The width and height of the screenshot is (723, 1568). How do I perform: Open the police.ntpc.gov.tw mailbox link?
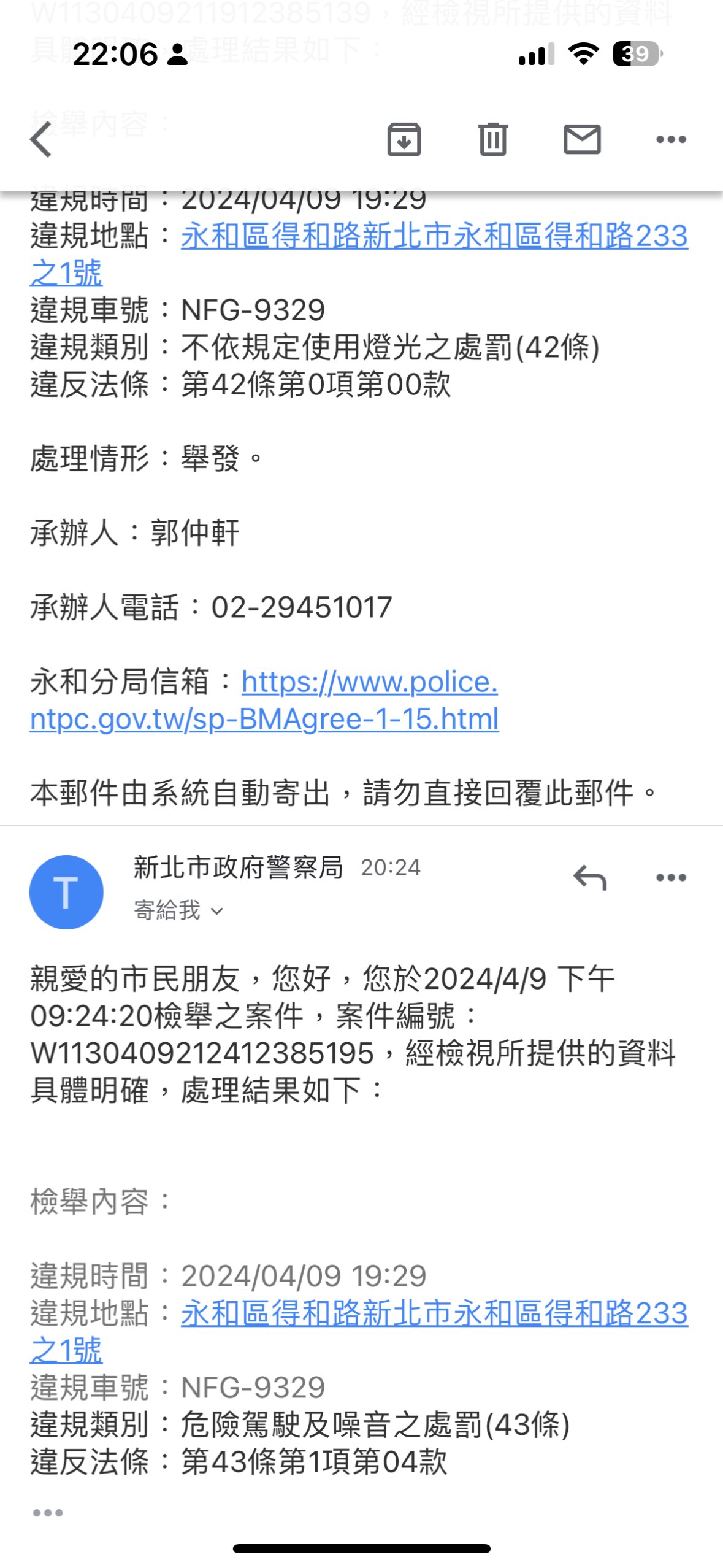[x=264, y=700]
